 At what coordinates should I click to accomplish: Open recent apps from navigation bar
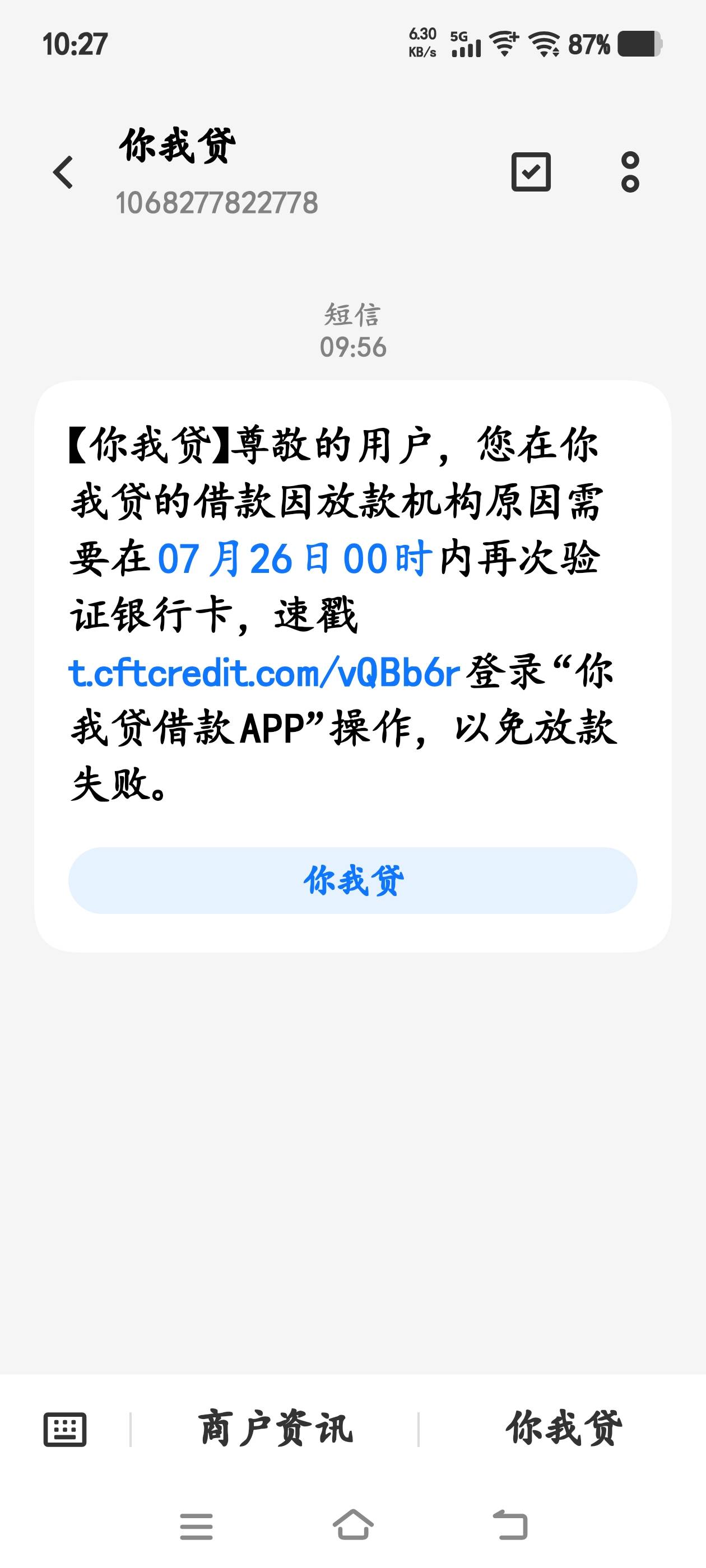click(x=196, y=1526)
